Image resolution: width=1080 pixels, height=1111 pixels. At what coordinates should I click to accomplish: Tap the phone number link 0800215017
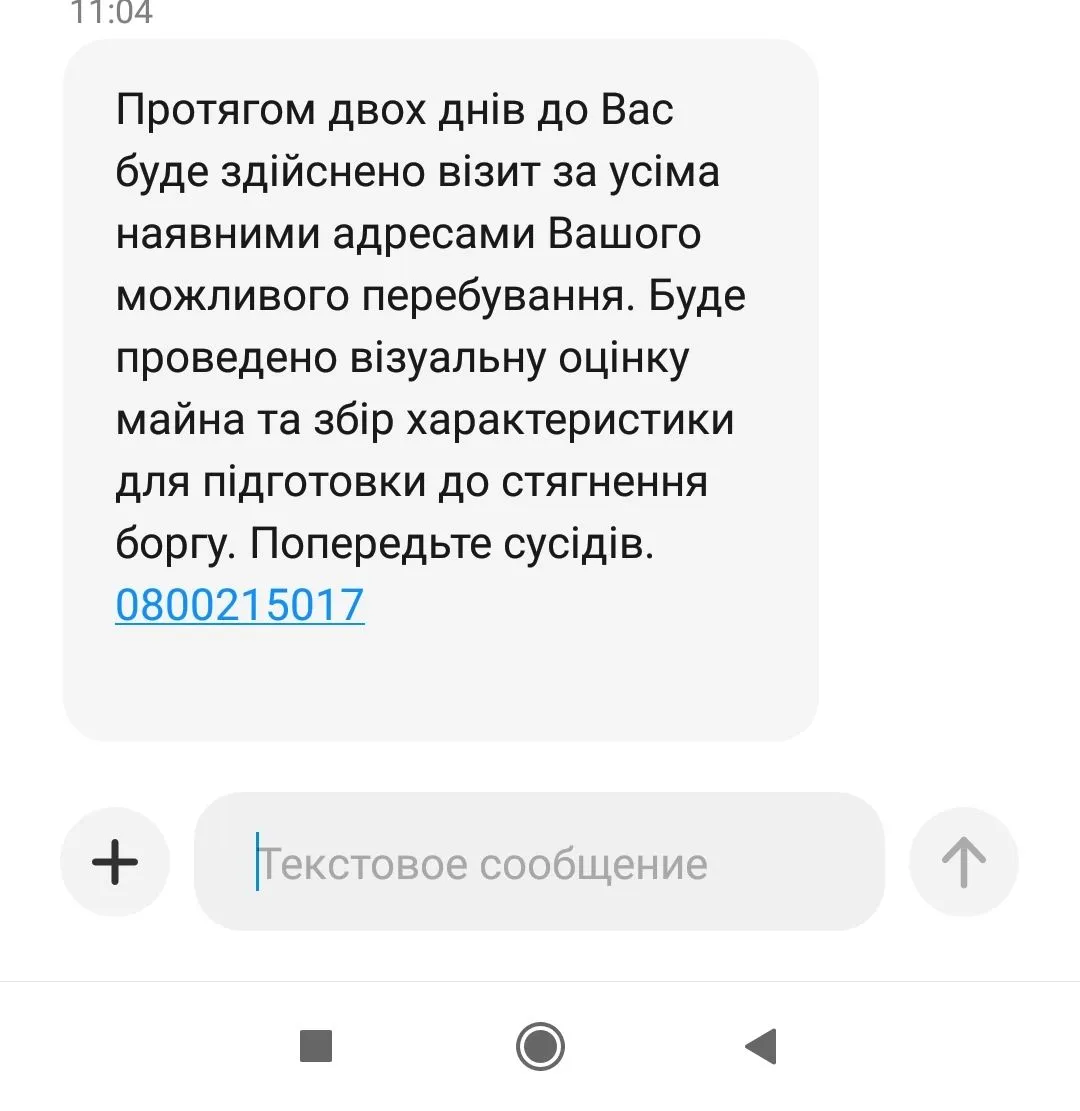[x=239, y=605]
